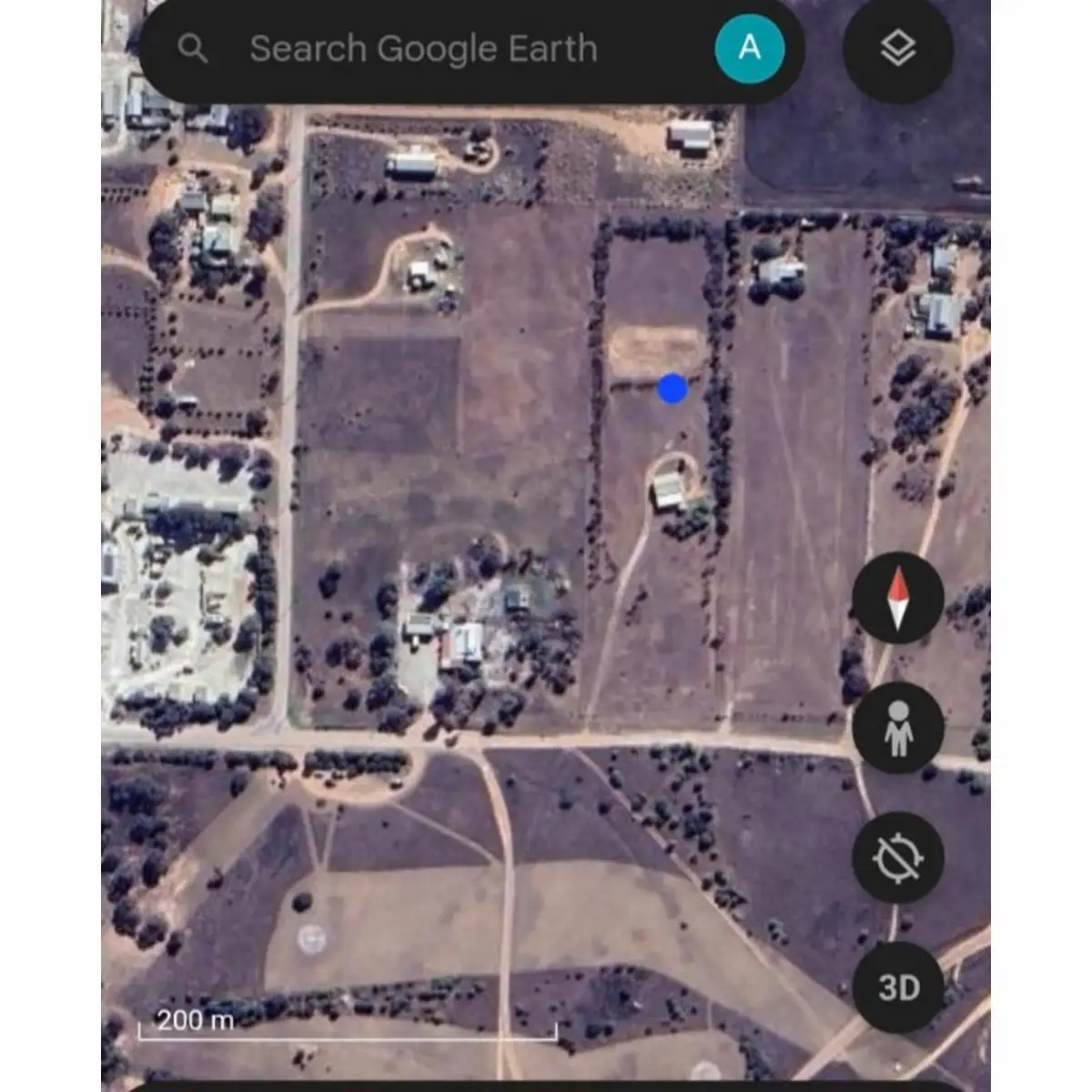This screenshot has height=1092, width=1092.
Task: Open the map layers menu
Action: pyautogui.click(x=898, y=48)
